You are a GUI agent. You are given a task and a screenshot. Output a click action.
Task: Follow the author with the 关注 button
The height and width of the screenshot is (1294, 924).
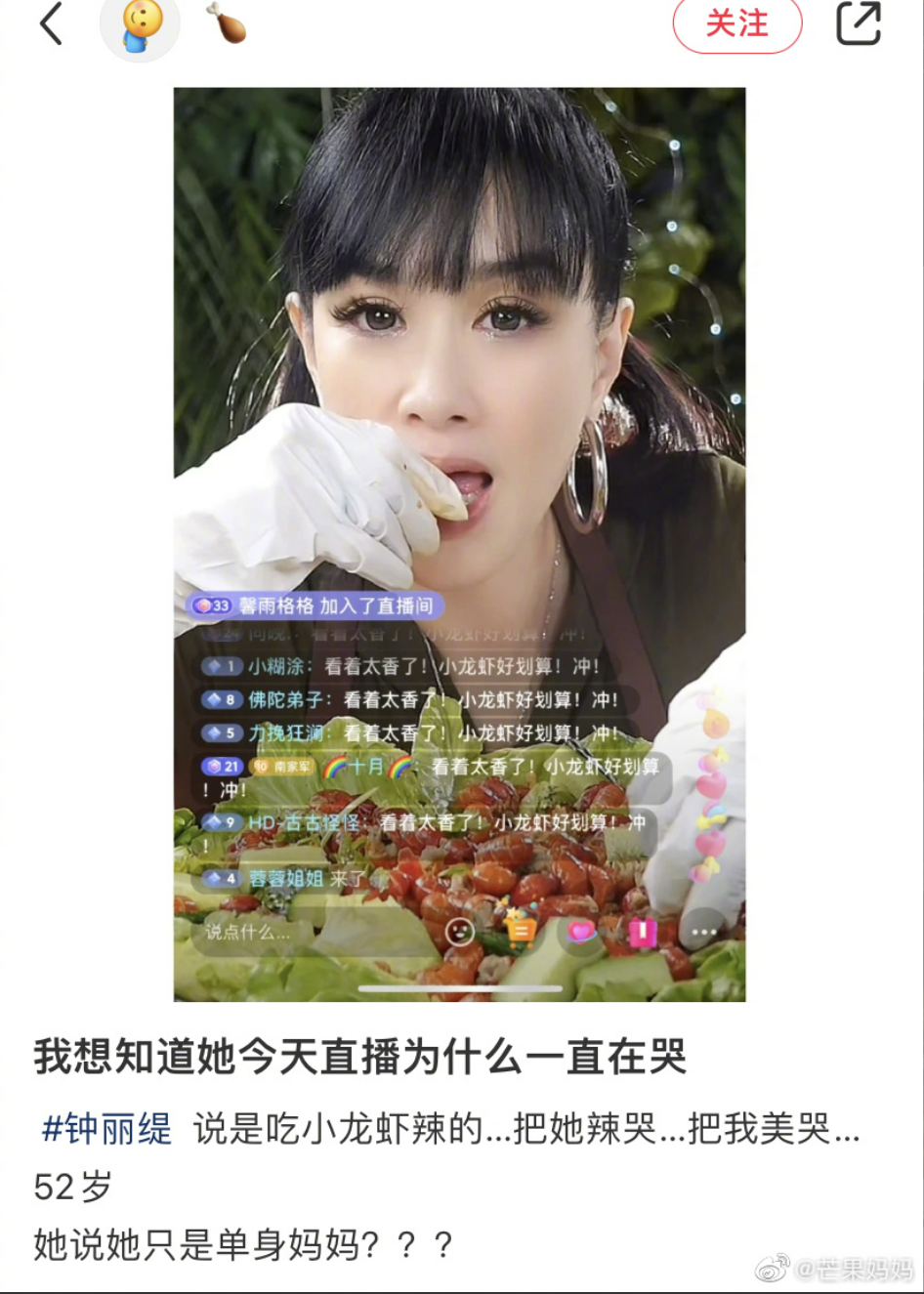point(736,23)
